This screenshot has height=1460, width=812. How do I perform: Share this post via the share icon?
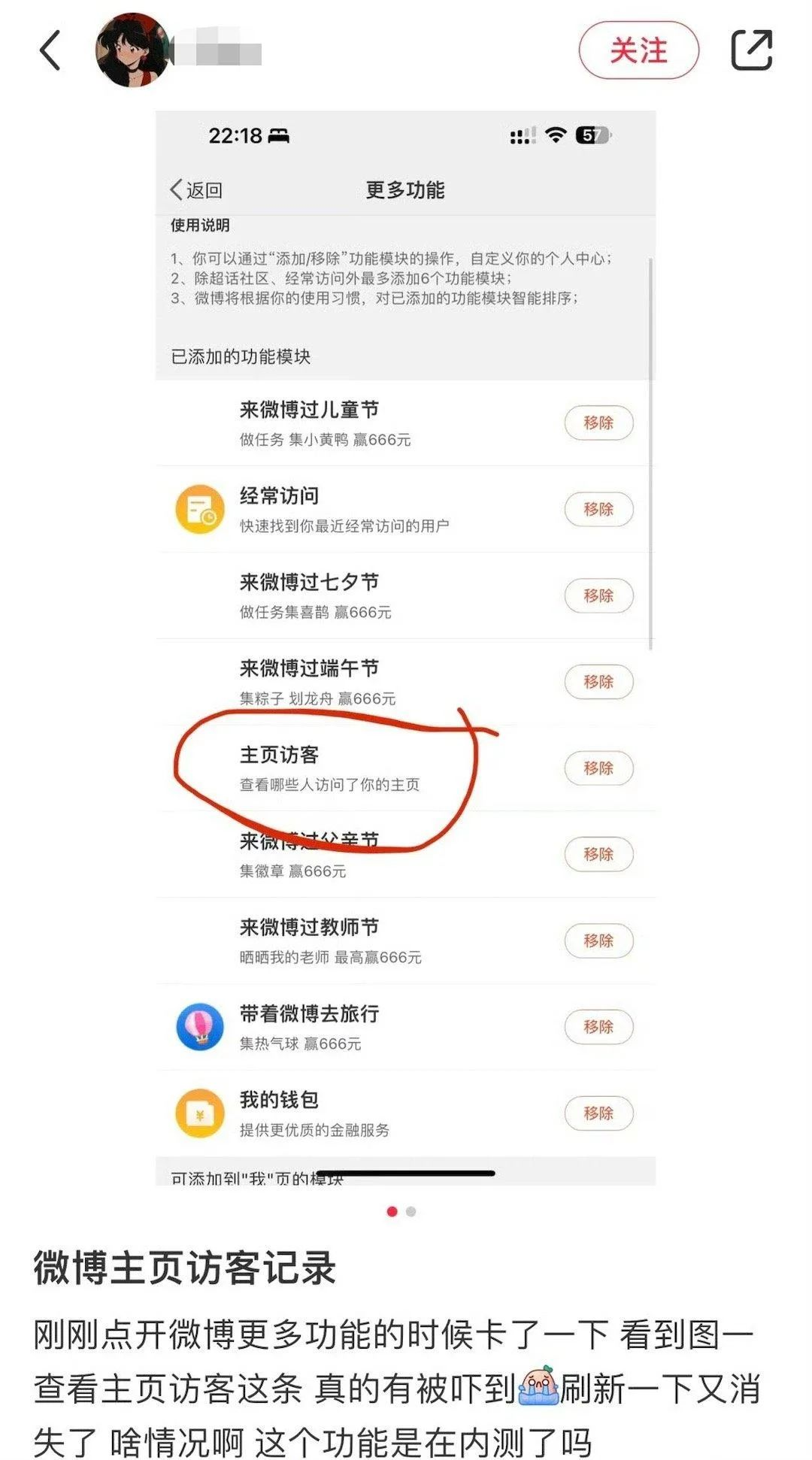click(752, 50)
